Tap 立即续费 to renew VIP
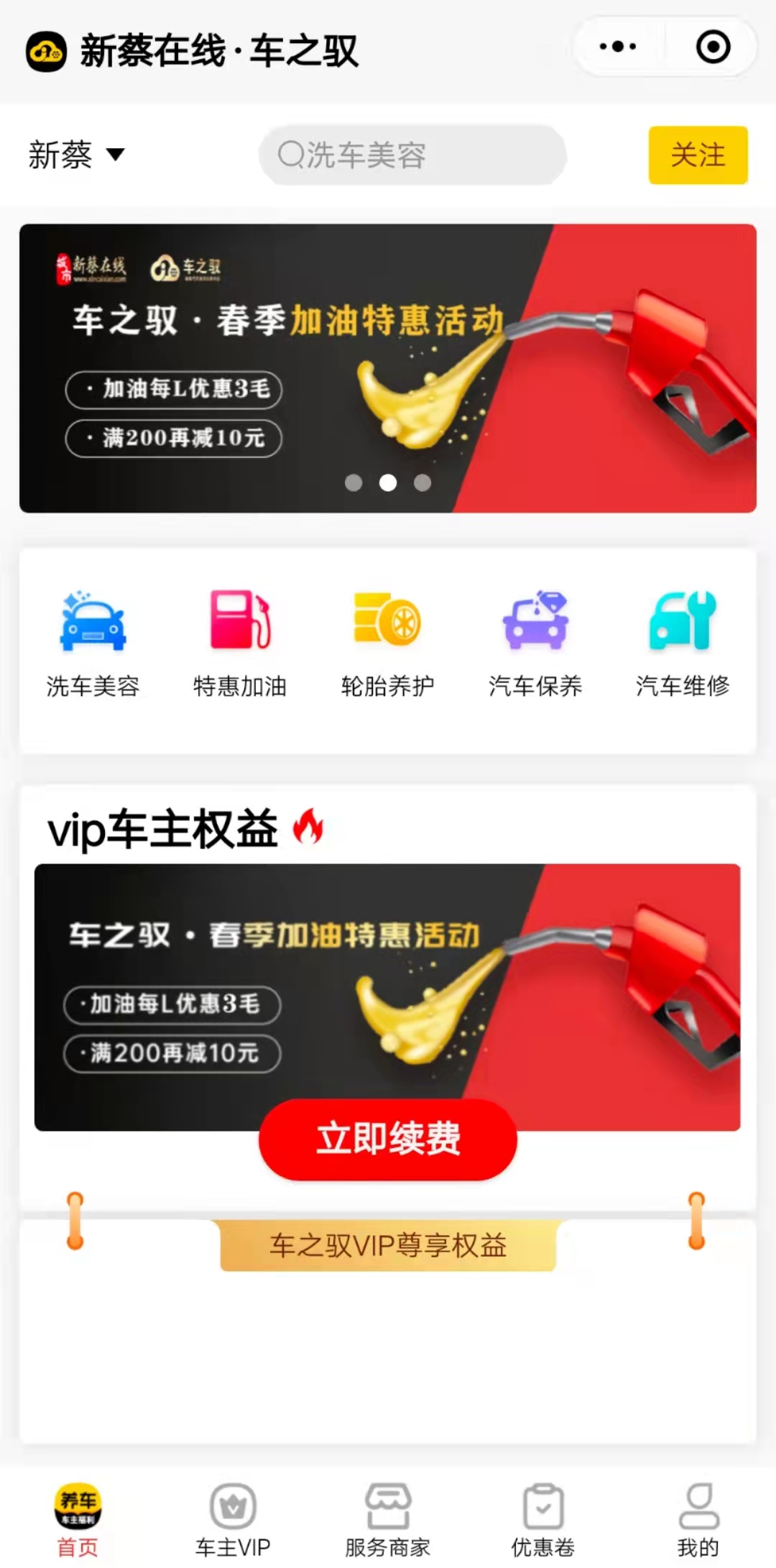The image size is (776, 1568). [x=388, y=1139]
